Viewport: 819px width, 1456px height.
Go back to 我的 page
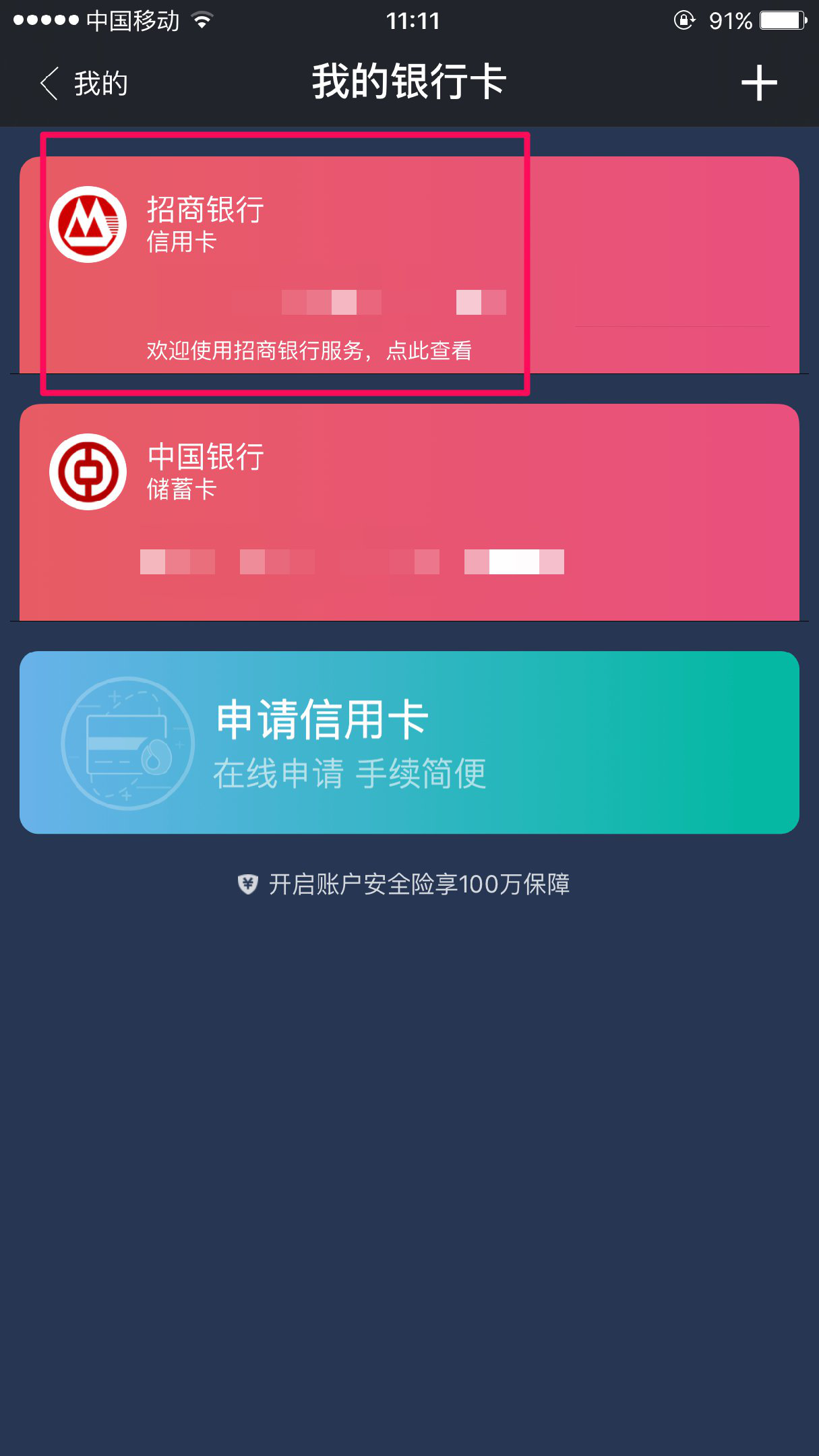coord(84,84)
